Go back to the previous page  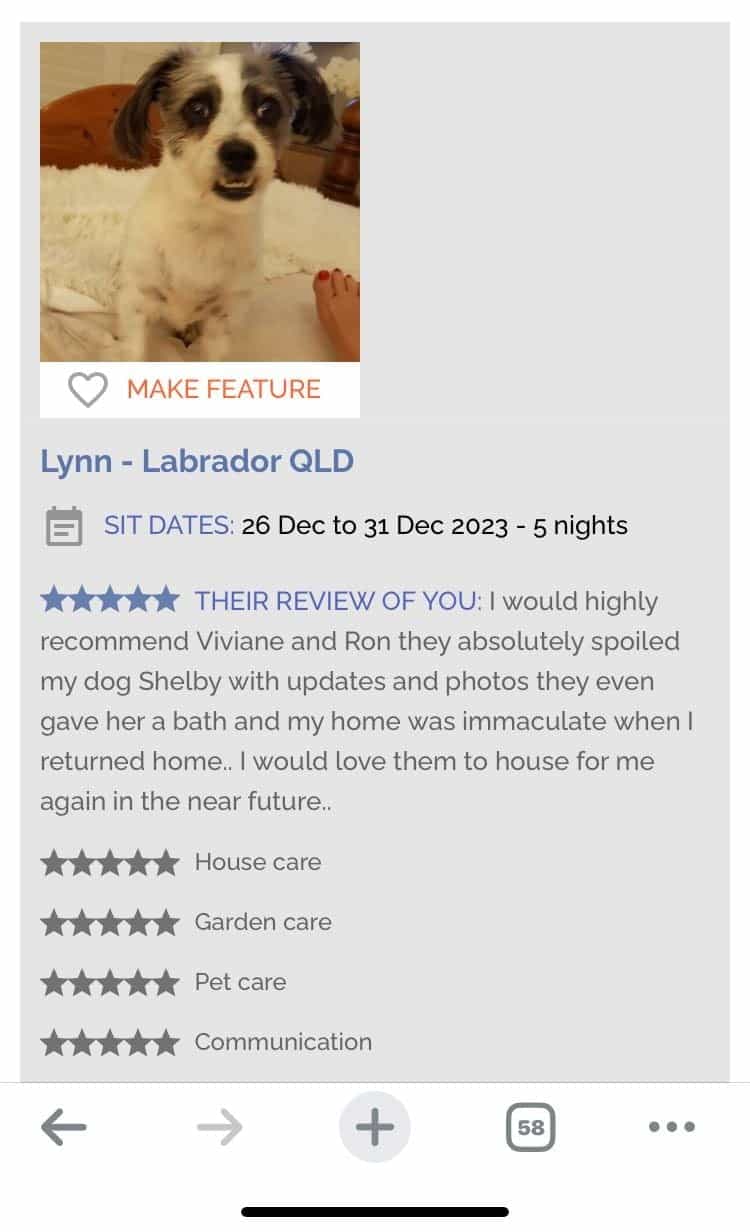tap(64, 1128)
